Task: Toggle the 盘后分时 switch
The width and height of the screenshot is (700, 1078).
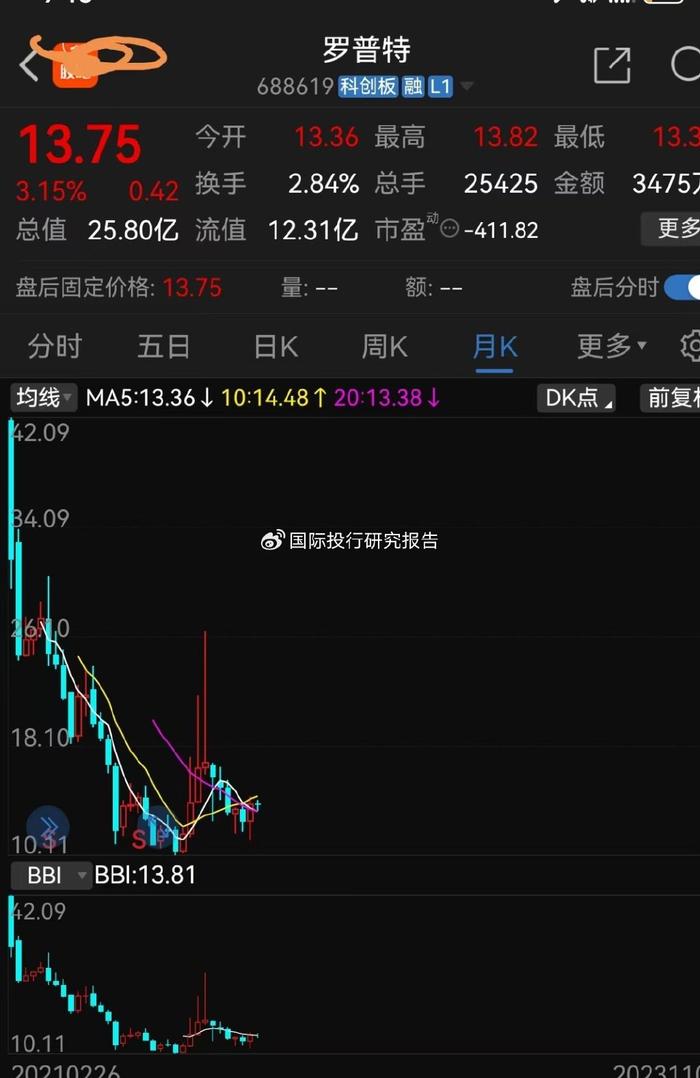Action: [684, 288]
